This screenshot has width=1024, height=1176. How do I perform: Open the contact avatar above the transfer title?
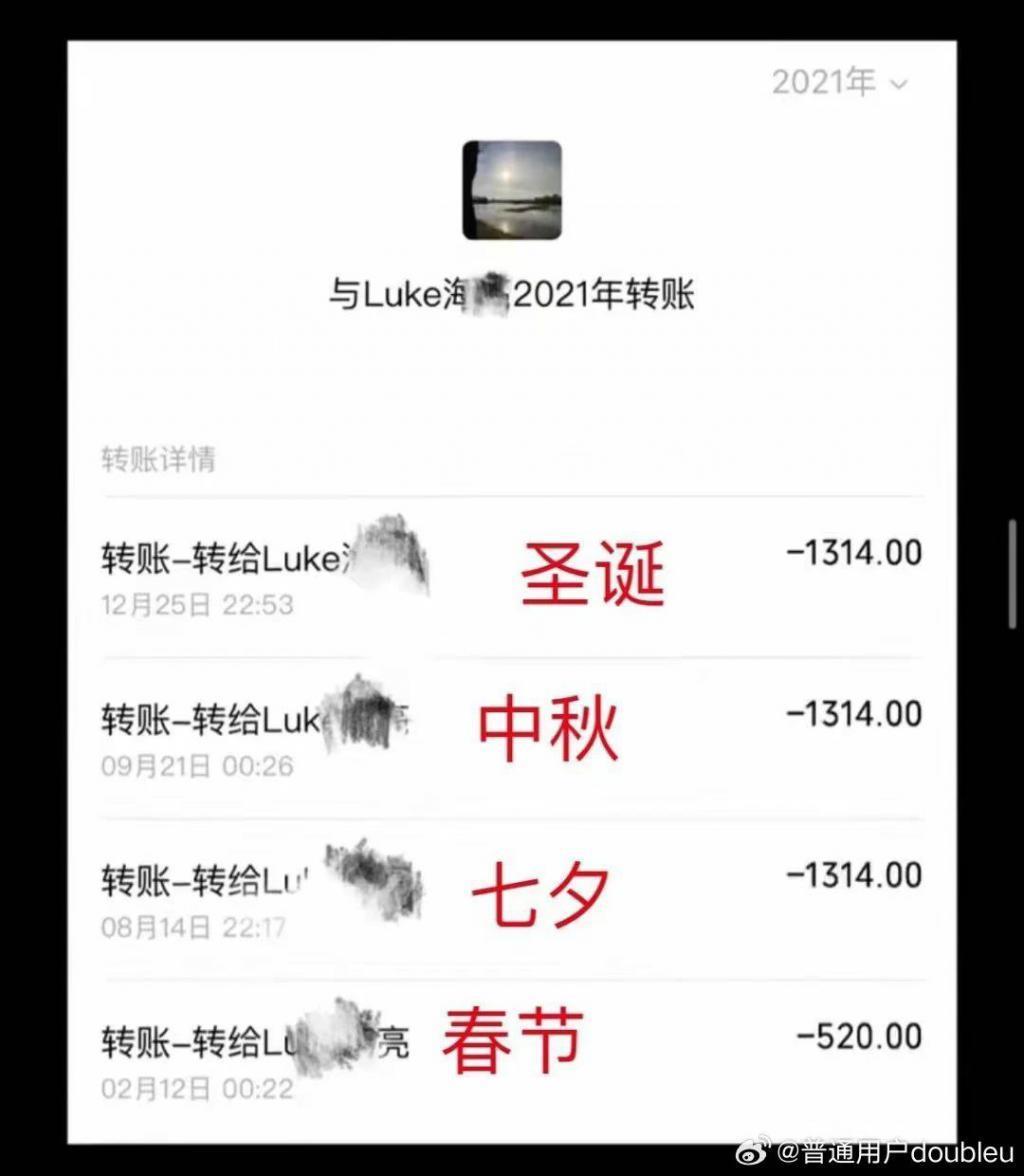tap(511, 191)
